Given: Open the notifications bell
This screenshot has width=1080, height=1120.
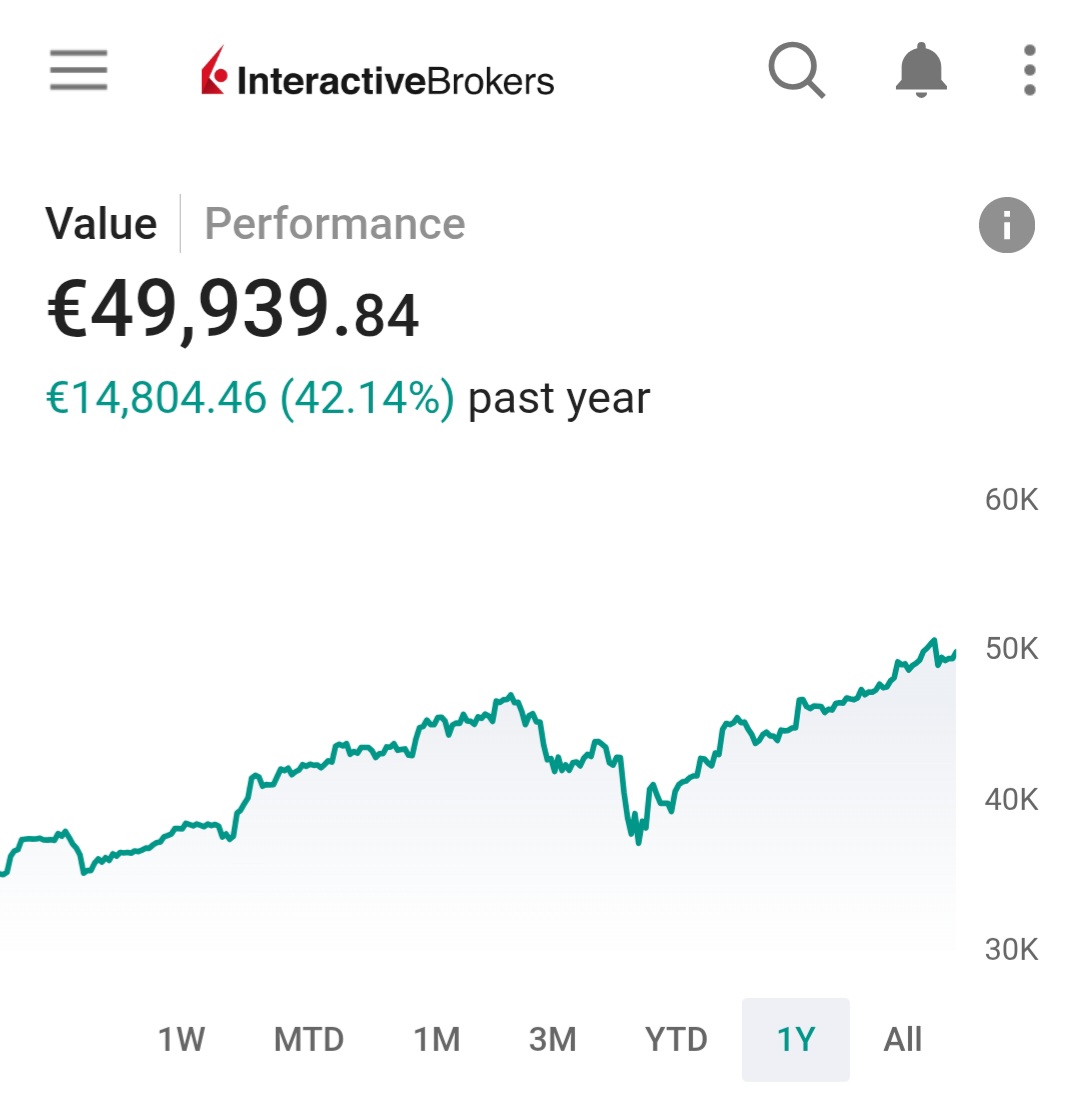Looking at the screenshot, I should coord(921,72).
